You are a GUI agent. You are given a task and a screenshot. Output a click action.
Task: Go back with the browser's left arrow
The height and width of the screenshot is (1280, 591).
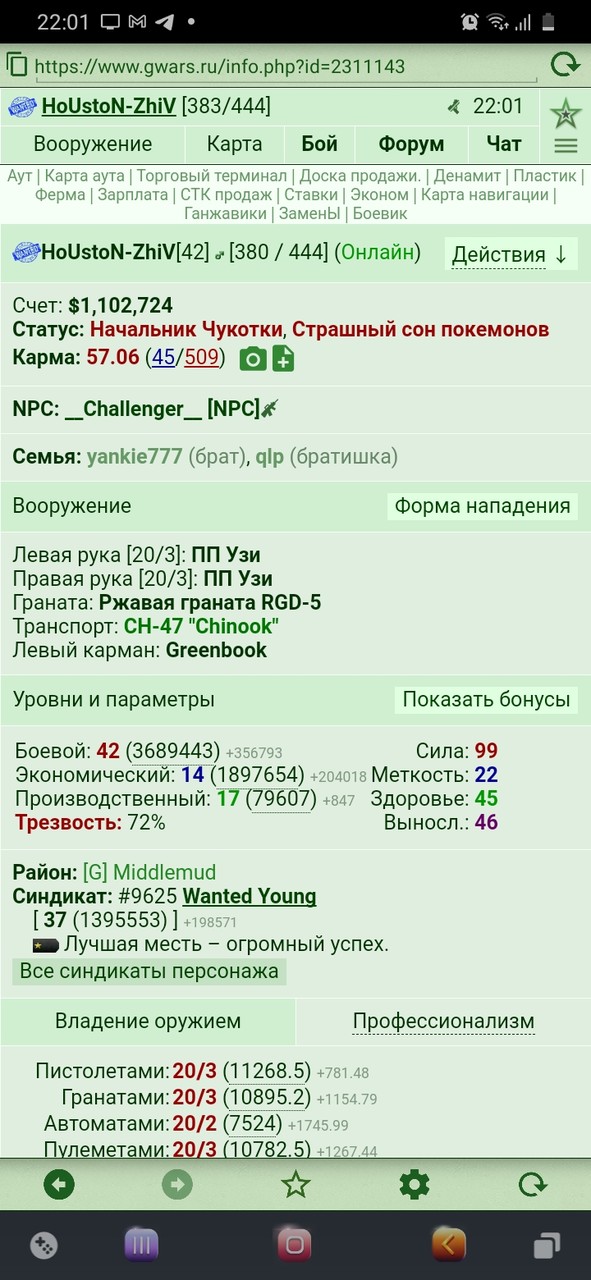coord(59,1186)
